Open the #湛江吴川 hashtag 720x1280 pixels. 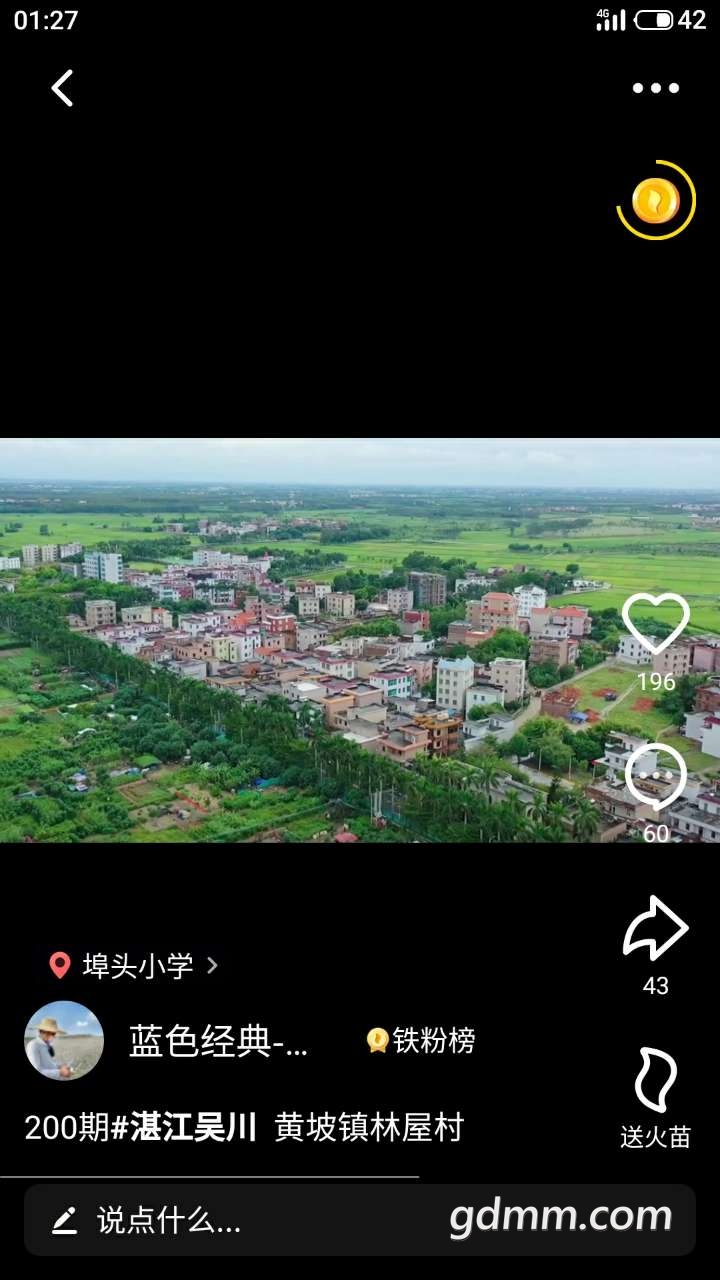tap(184, 1128)
